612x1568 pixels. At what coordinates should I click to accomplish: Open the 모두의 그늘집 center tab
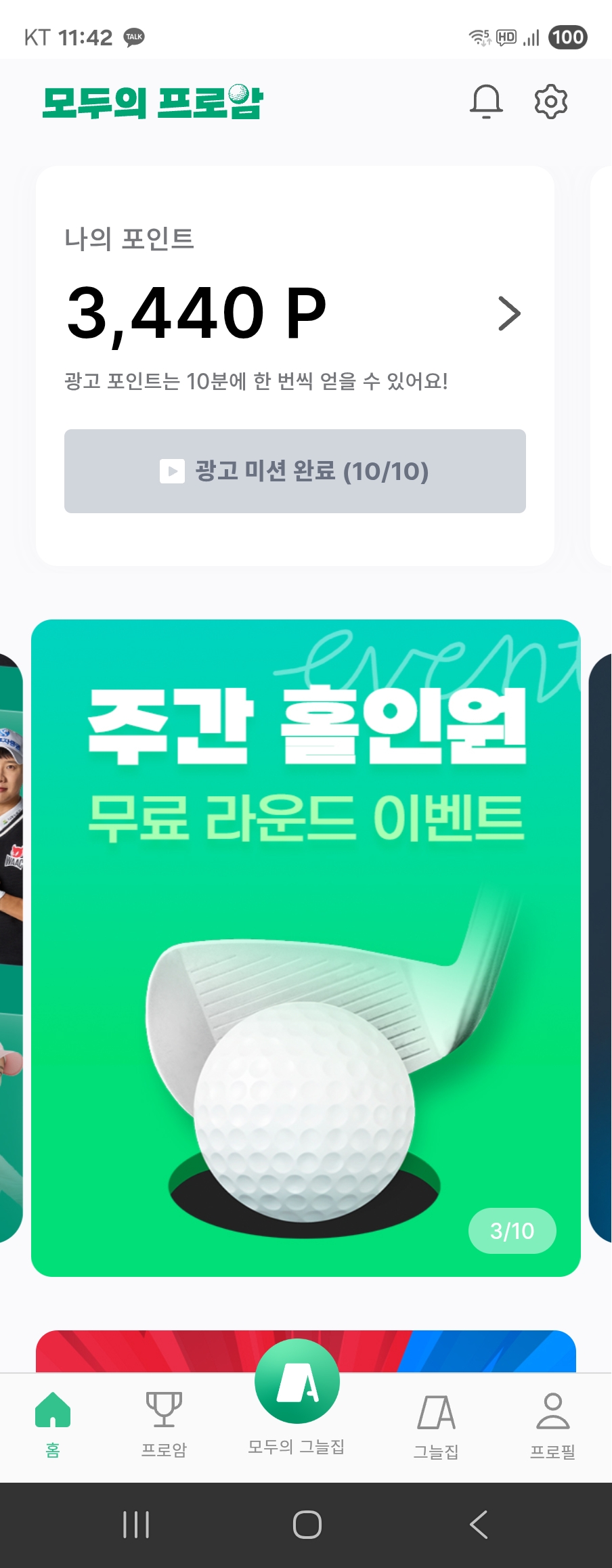297,1395
